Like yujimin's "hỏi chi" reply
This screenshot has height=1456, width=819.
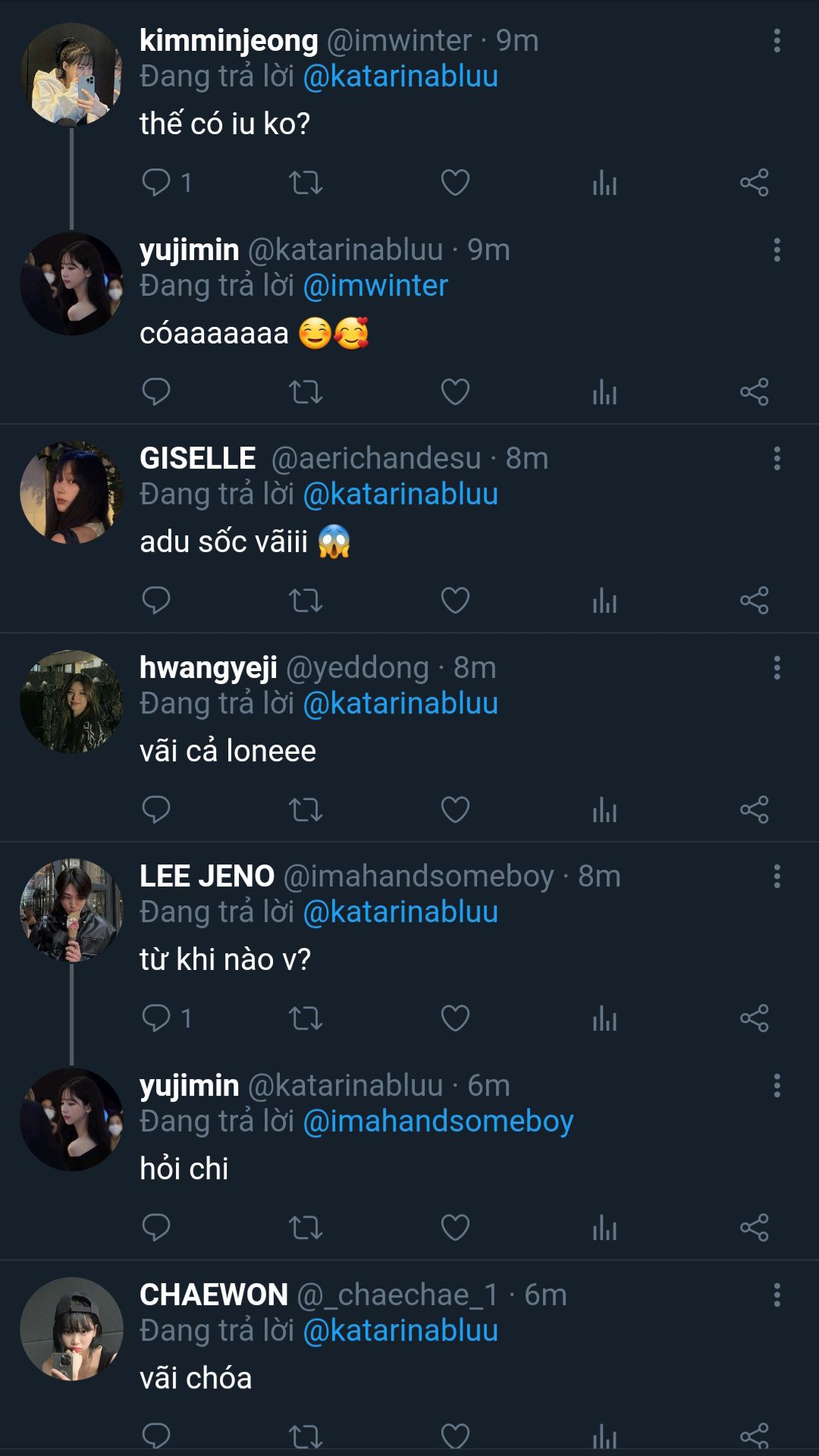tap(455, 1228)
